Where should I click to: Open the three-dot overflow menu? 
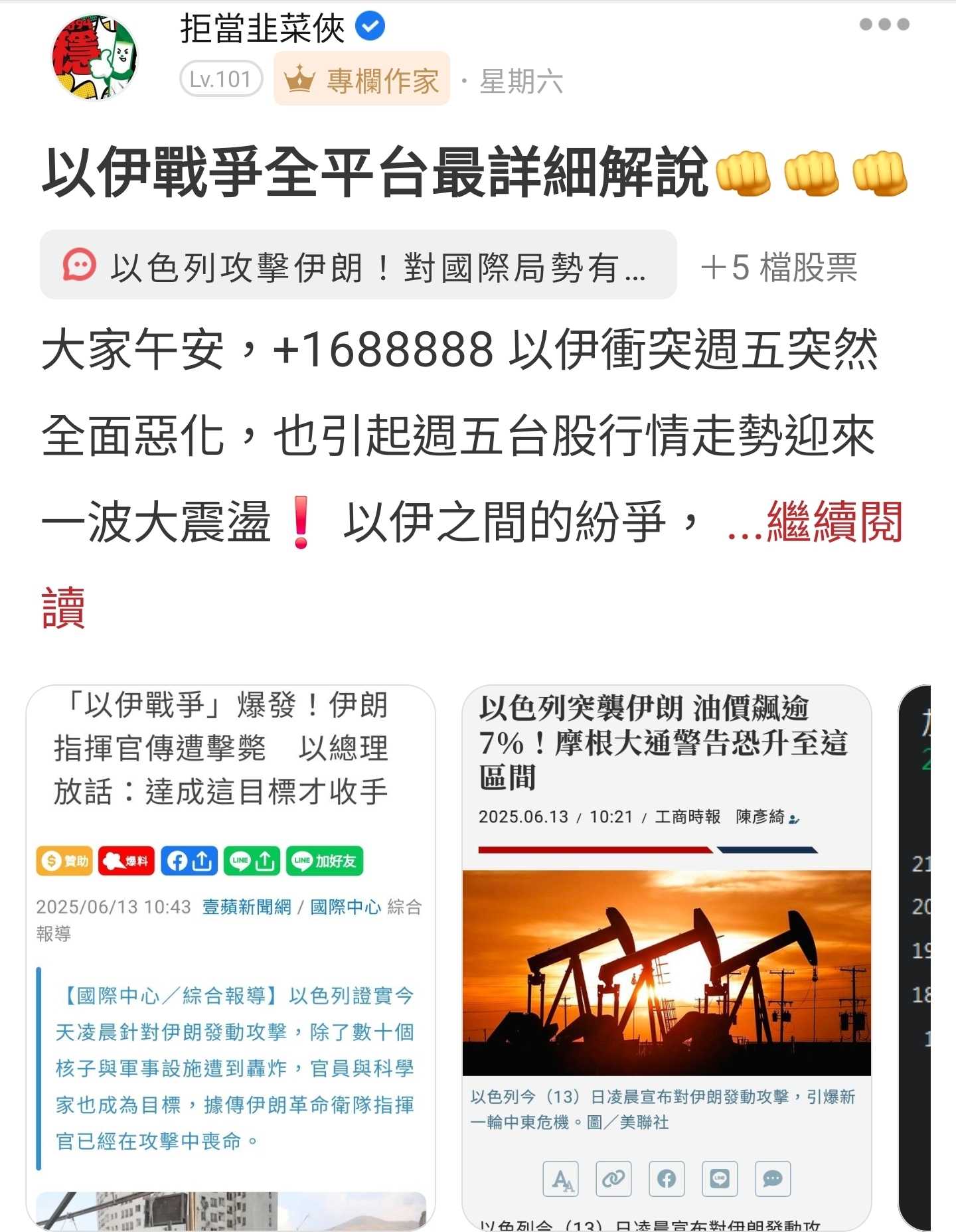click(884, 25)
